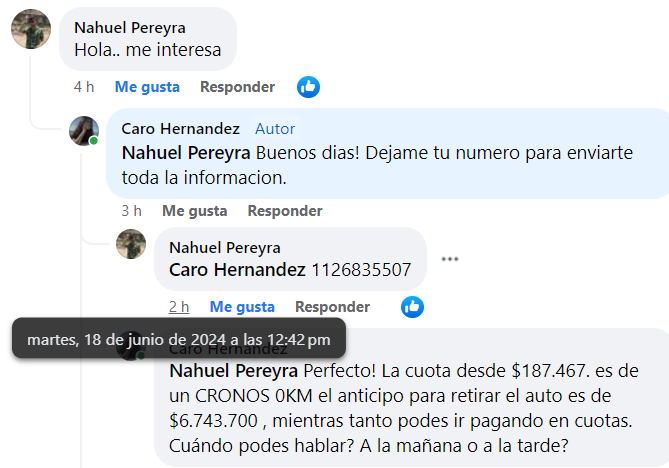This screenshot has width=669, height=468.
Task: Like the comment with number 1126835507
Action: pyautogui.click(x=242, y=307)
